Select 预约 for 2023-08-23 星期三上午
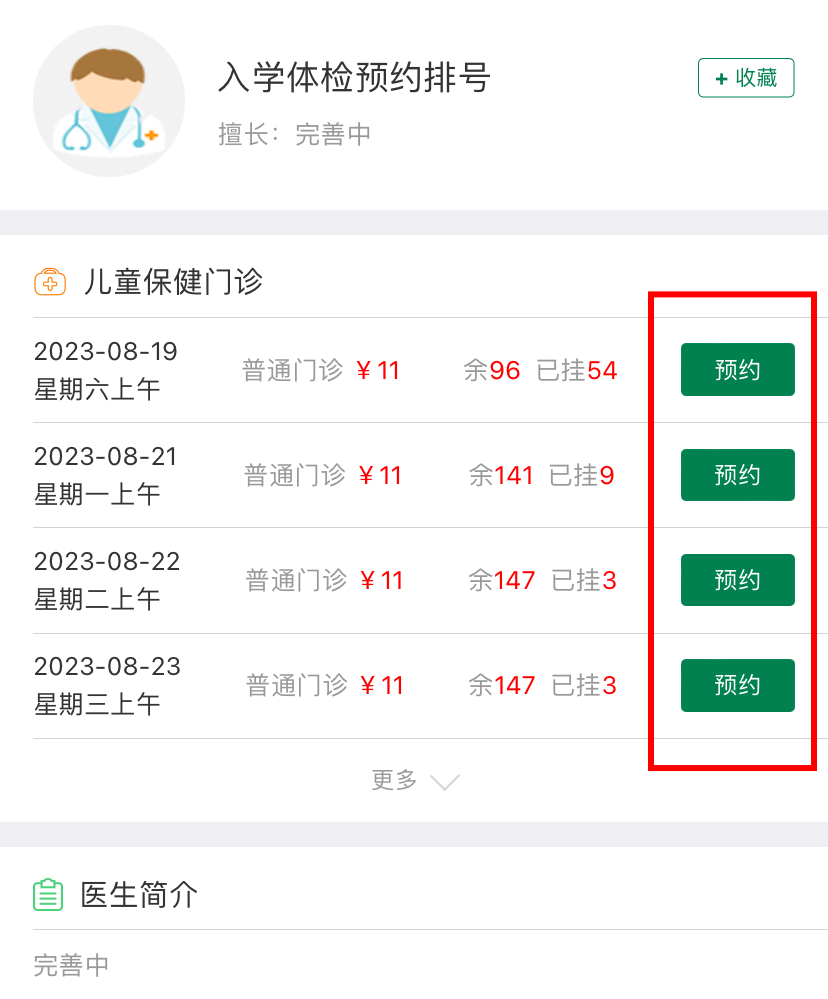828x999 pixels. [737, 685]
